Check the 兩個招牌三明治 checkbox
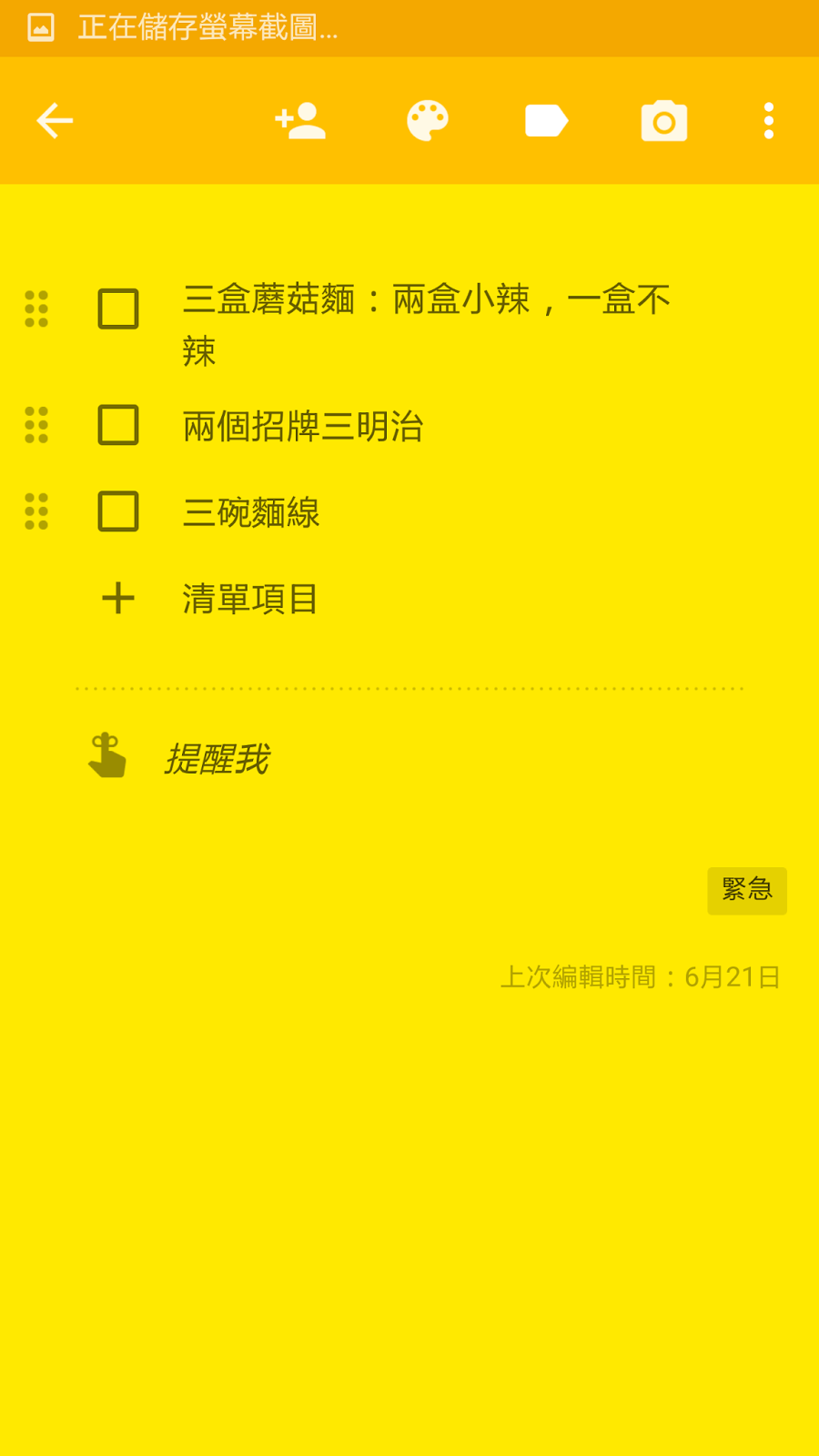This screenshot has height=1456, width=819. 118,425
